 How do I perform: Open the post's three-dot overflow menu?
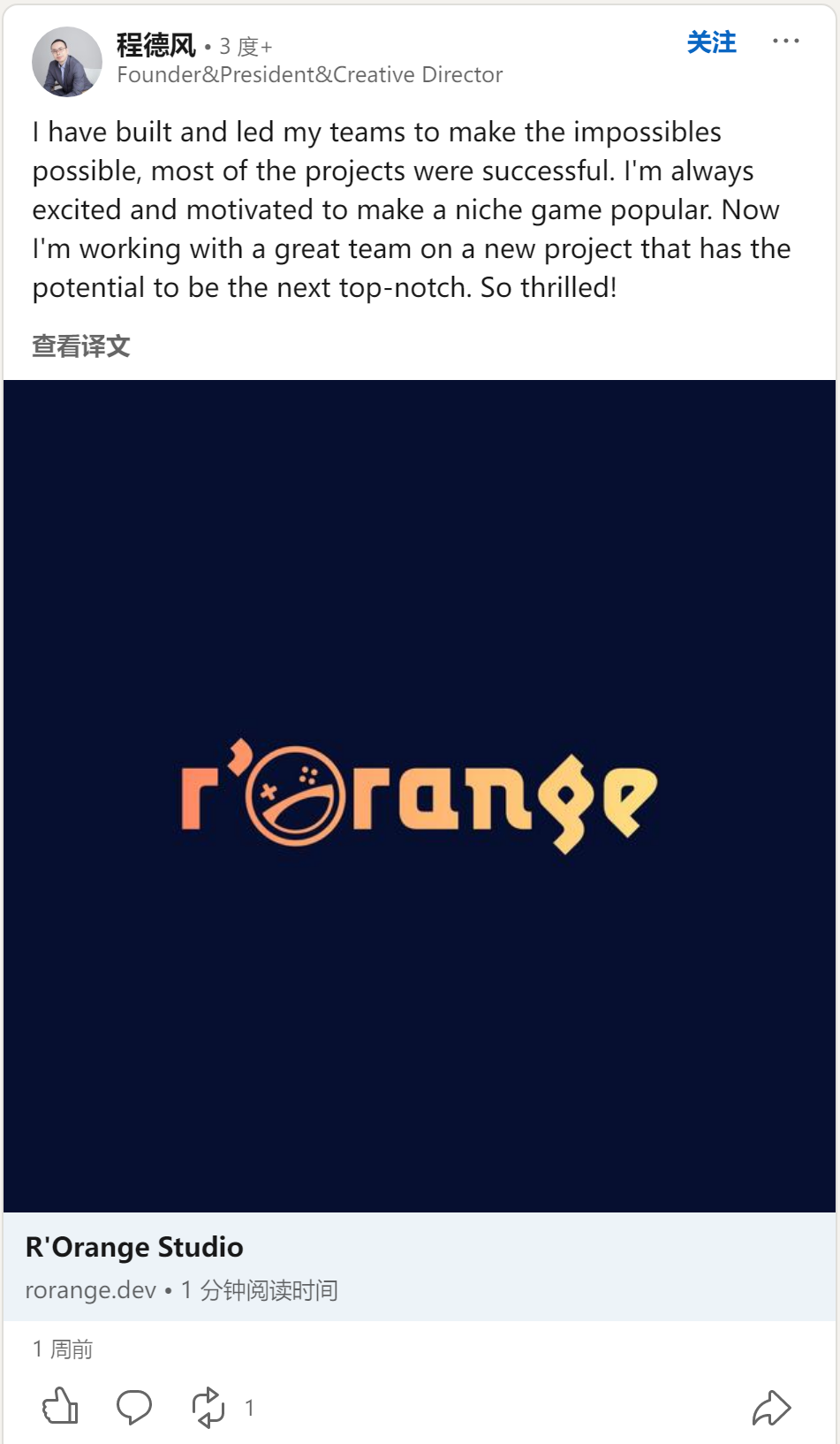pyautogui.click(x=785, y=42)
